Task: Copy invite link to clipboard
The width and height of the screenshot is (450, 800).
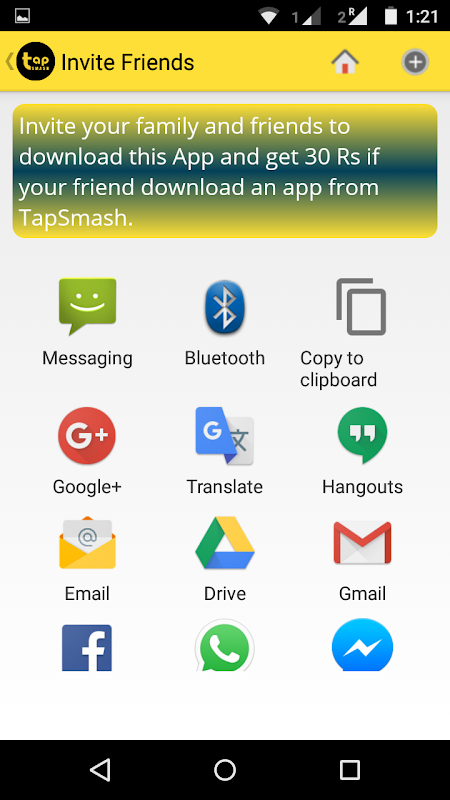Action: point(361,333)
